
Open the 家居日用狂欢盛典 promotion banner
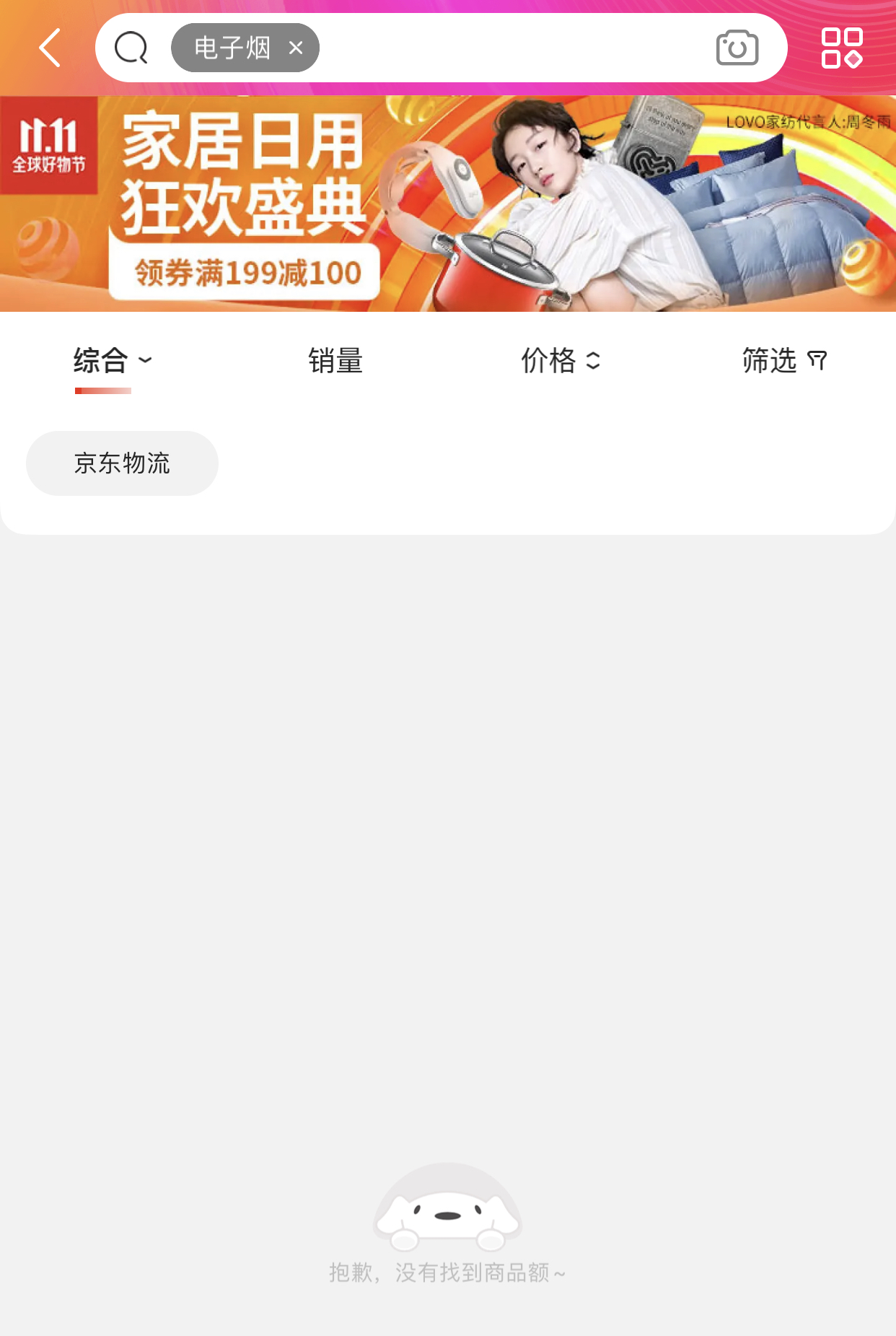[x=447, y=204]
